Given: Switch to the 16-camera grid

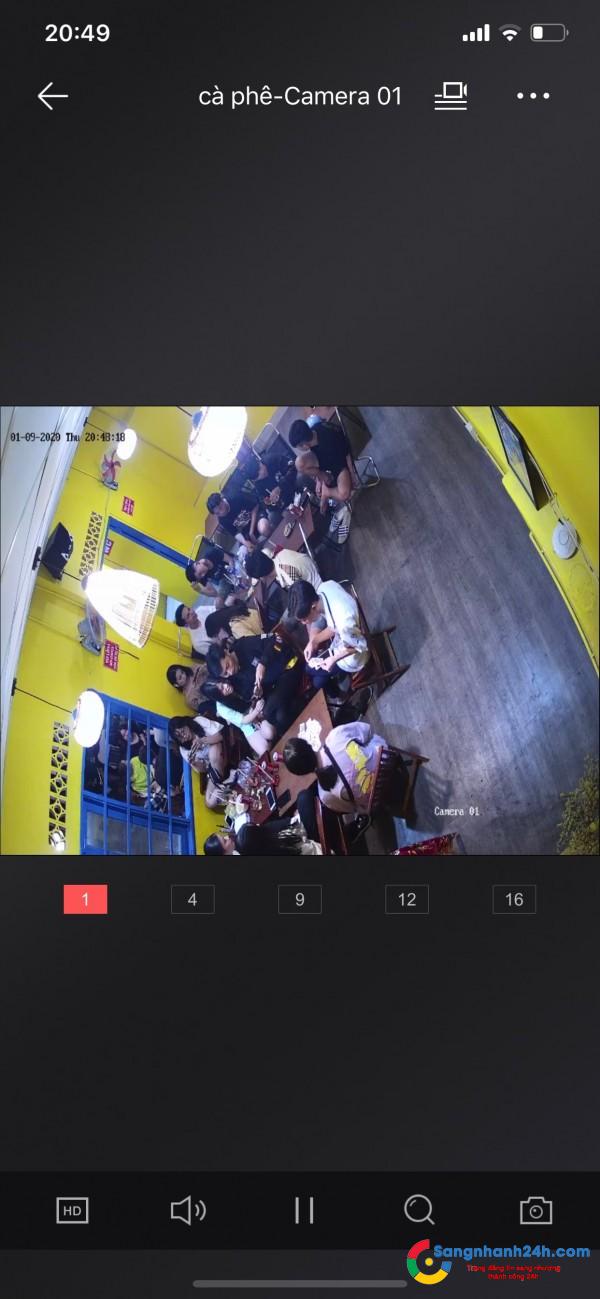Looking at the screenshot, I should pyautogui.click(x=514, y=899).
